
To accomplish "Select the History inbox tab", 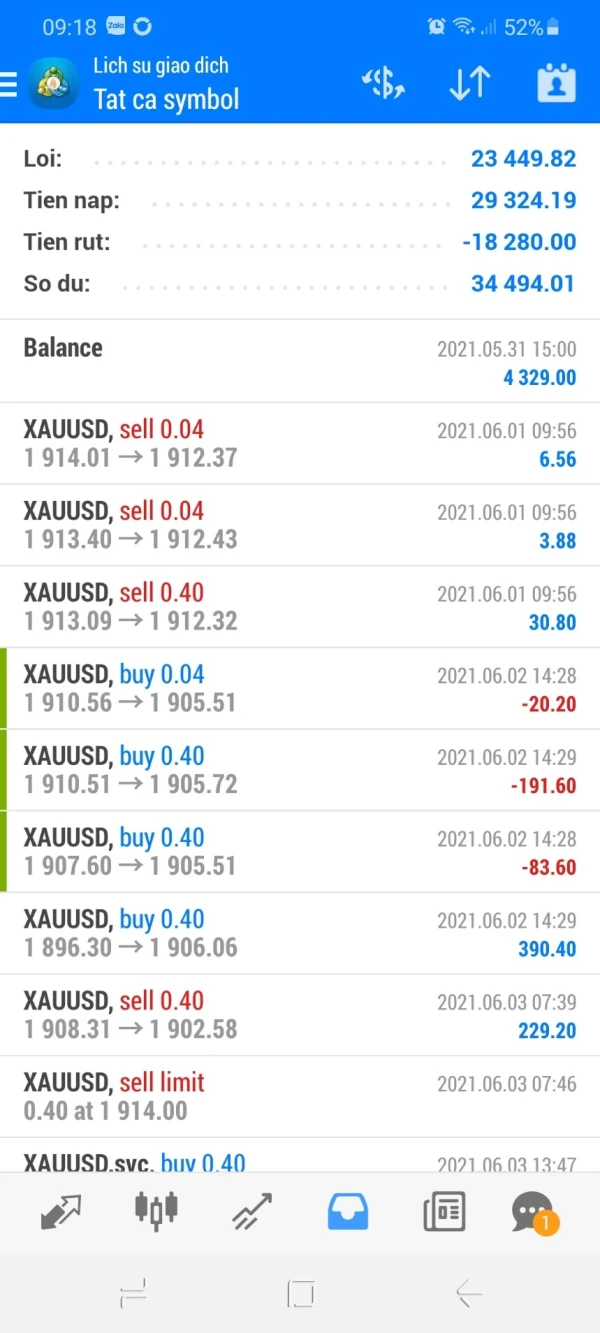I will point(348,1212).
